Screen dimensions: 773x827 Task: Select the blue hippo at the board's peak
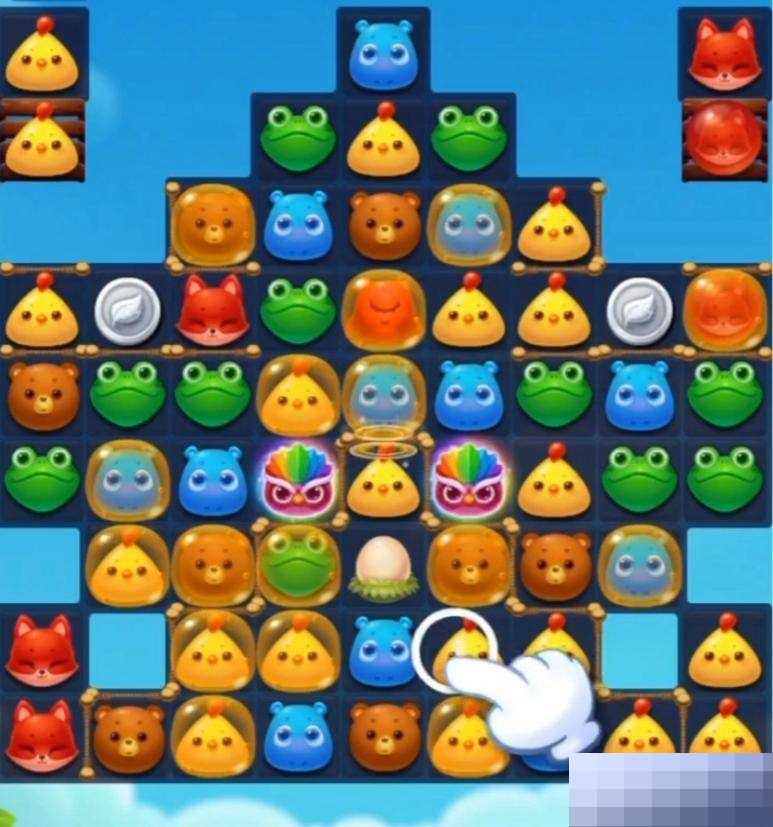[382, 55]
